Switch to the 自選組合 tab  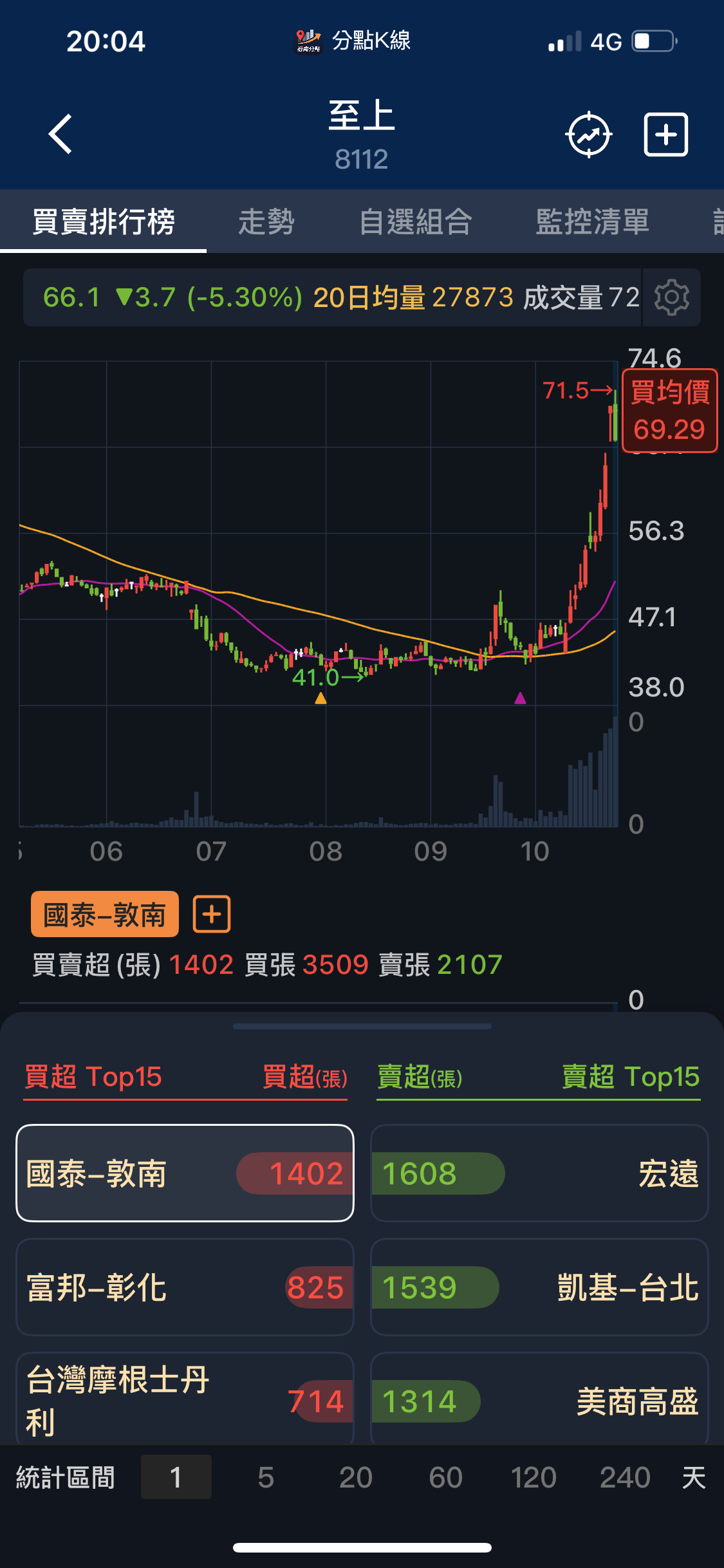point(416,222)
